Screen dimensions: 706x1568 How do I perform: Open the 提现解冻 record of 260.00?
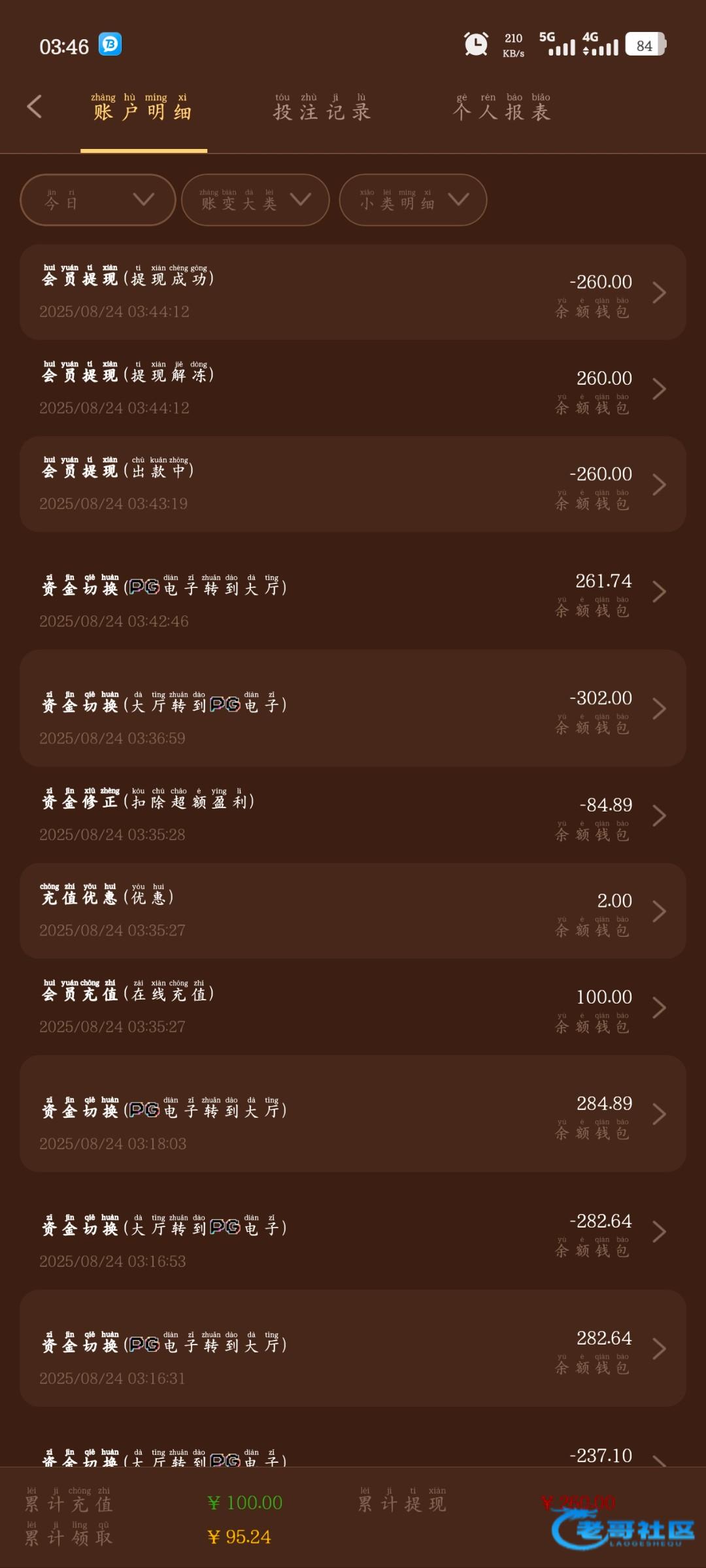pos(353,389)
